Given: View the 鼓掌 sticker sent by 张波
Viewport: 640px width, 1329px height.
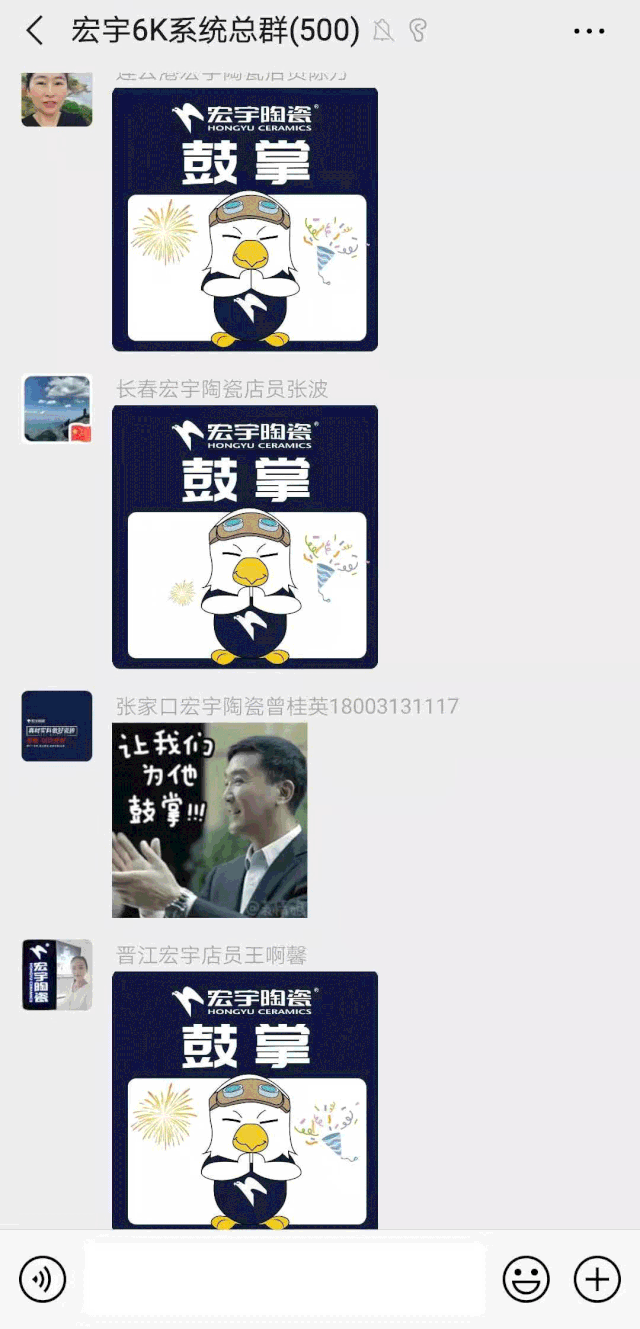Looking at the screenshot, I should pos(245,537).
